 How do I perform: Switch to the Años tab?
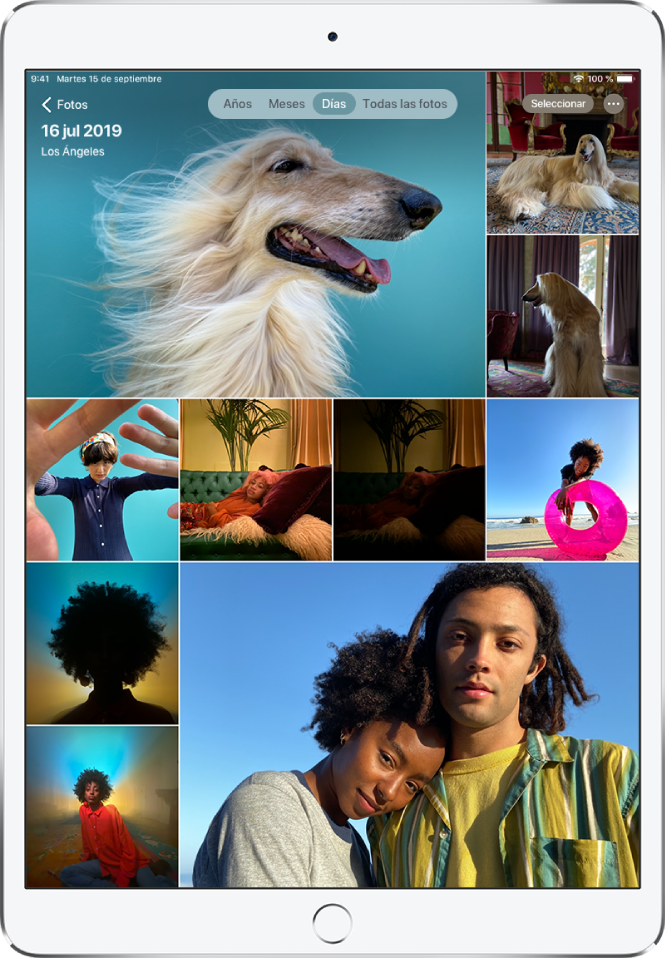237,104
